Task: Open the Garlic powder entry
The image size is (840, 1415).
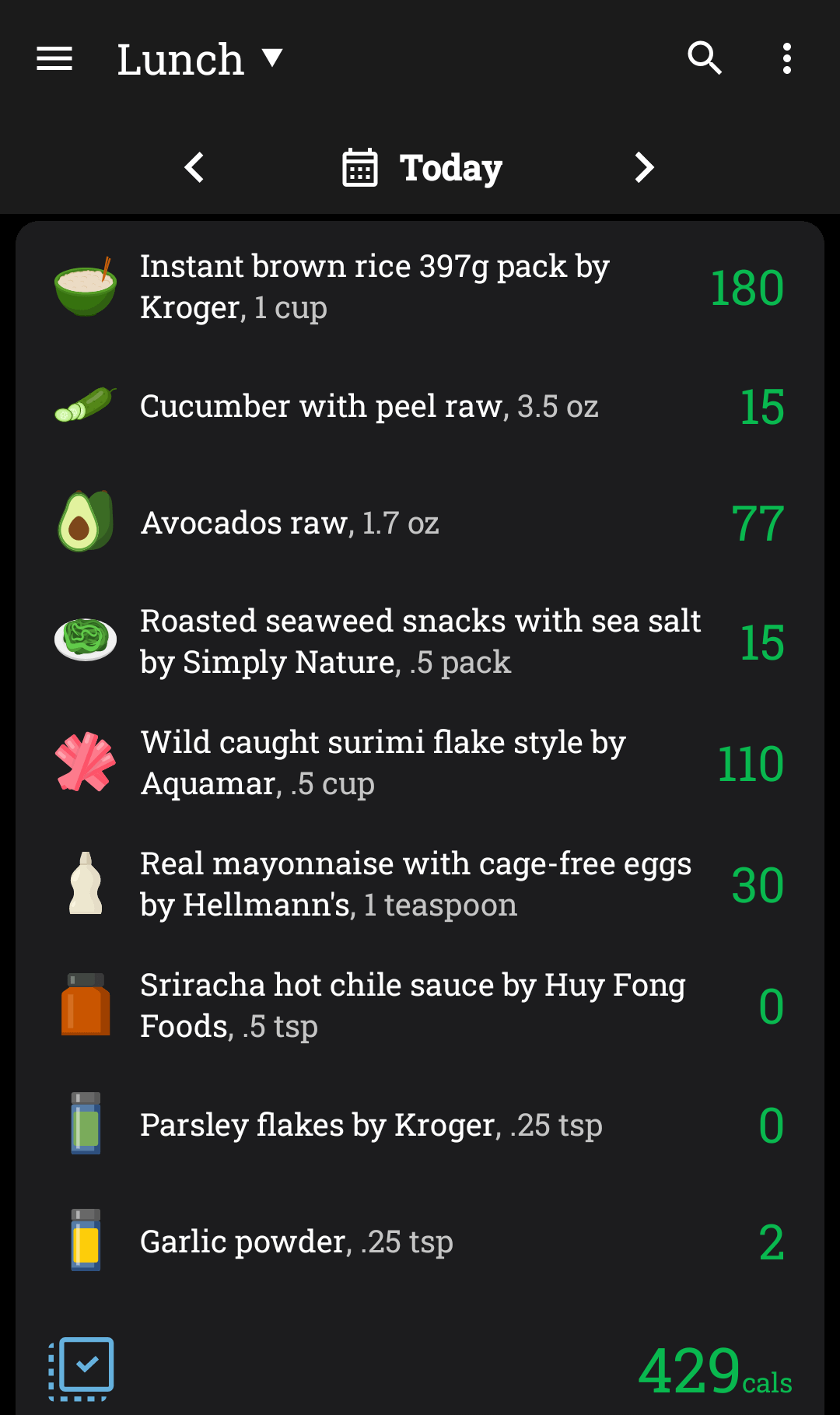Action: pyautogui.click(x=420, y=1242)
